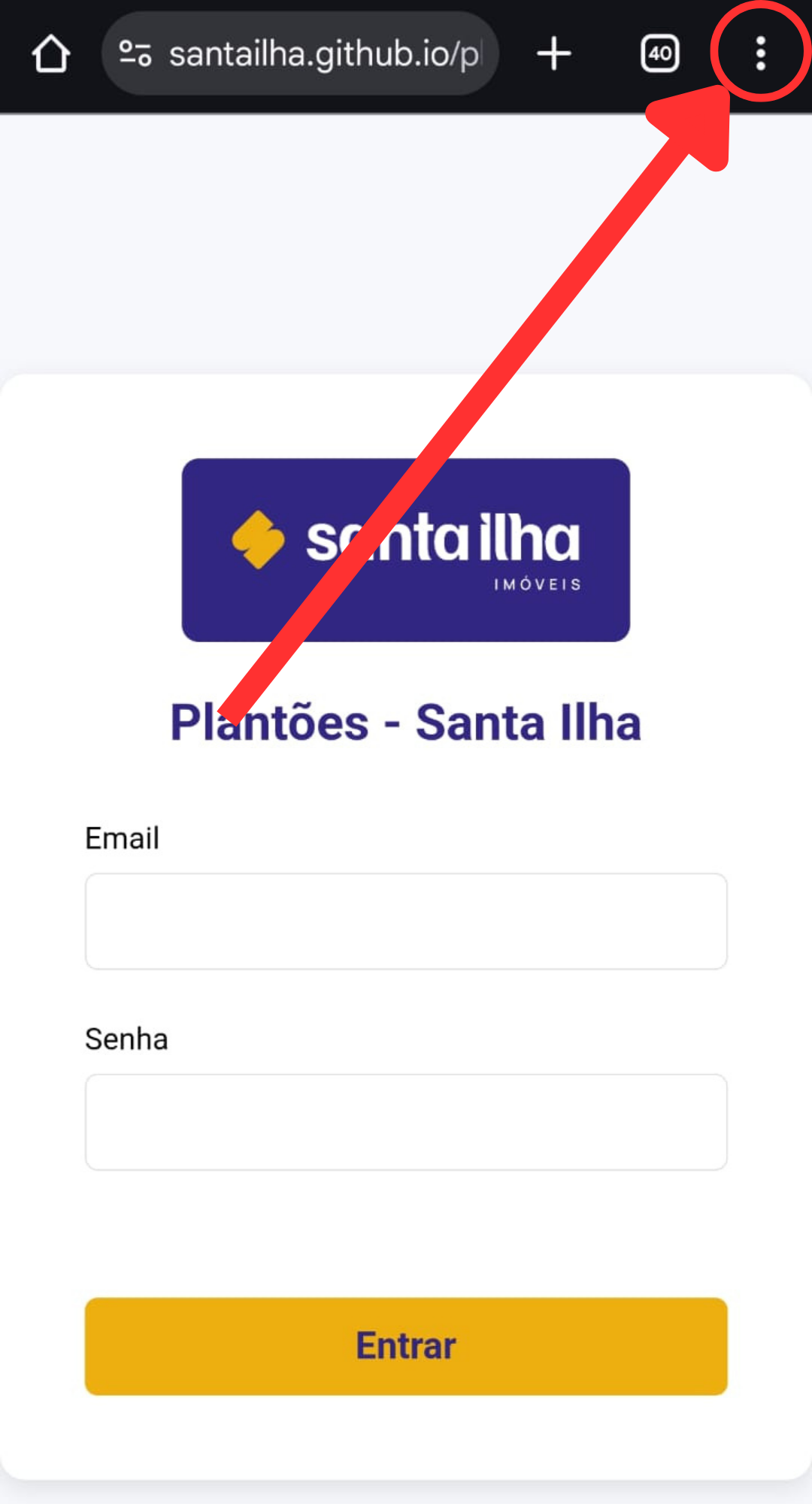Open the browser overflow menu
The height and width of the screenshot is (1504, 812).
760,53
